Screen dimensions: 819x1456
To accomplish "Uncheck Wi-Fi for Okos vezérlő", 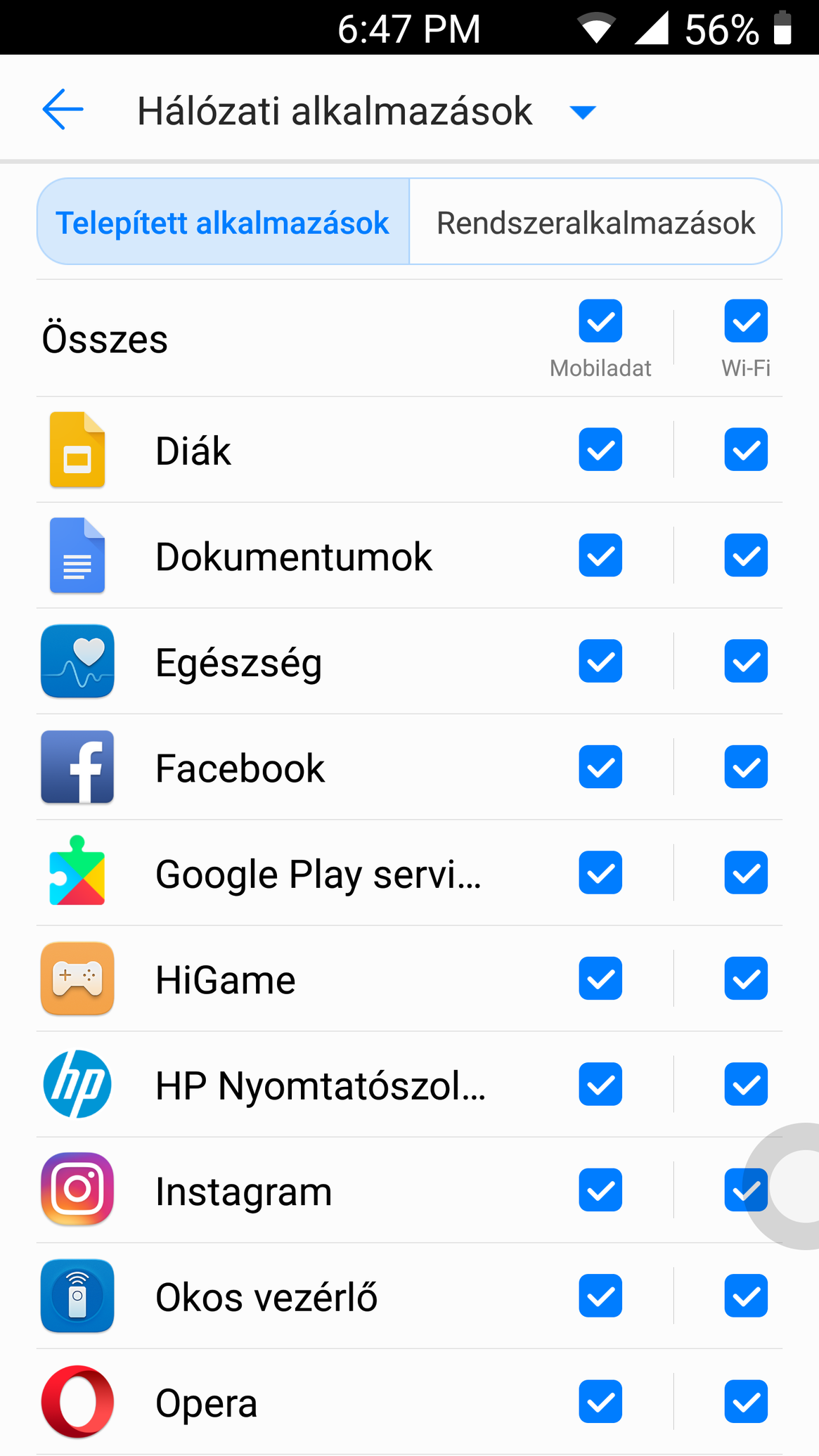I will [x=746, y=1296].
